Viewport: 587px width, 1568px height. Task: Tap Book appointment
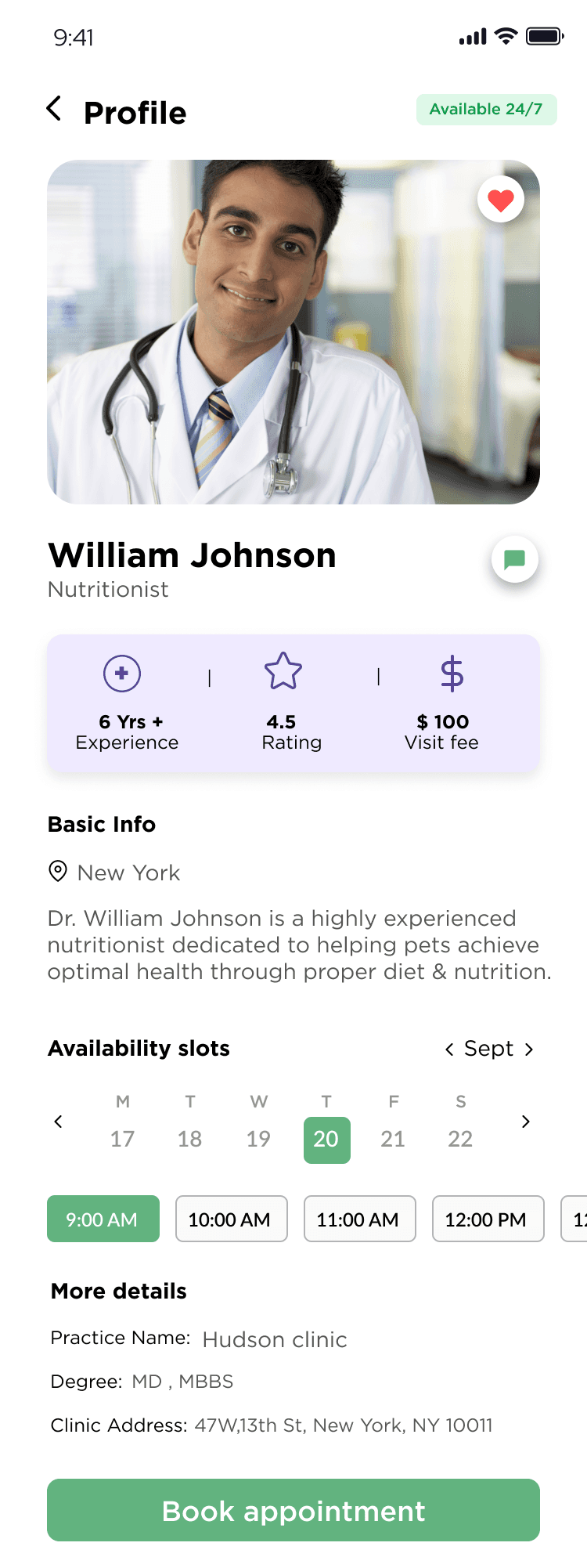pyautogui.click(x=293, y=1510)
